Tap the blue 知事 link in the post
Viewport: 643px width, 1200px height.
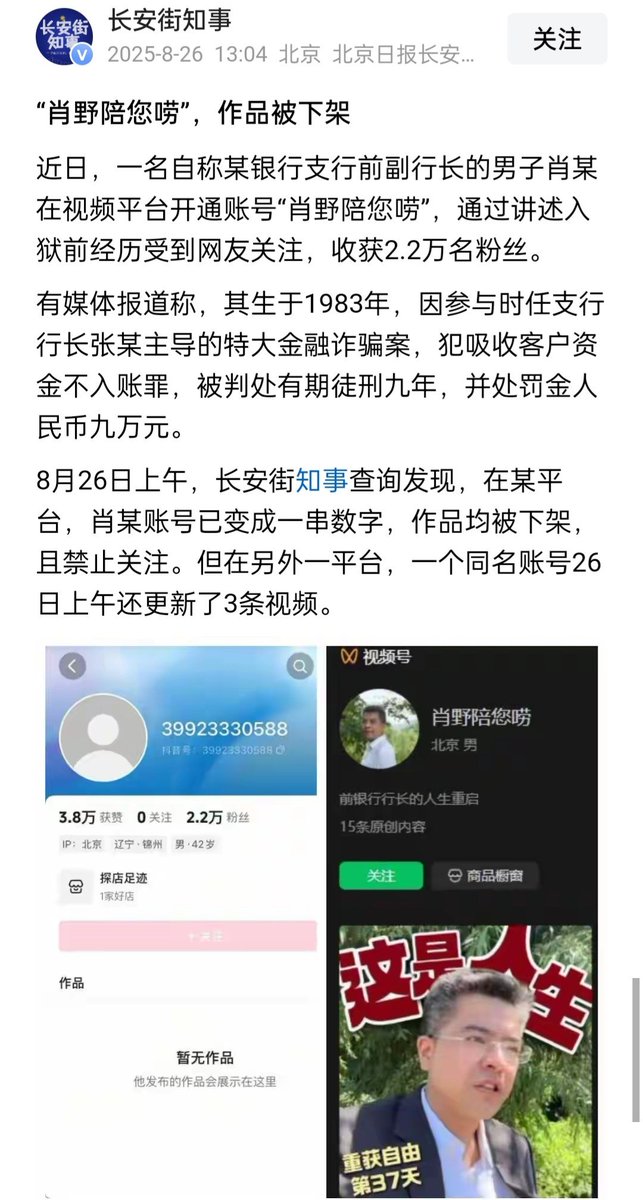(322, 480)
